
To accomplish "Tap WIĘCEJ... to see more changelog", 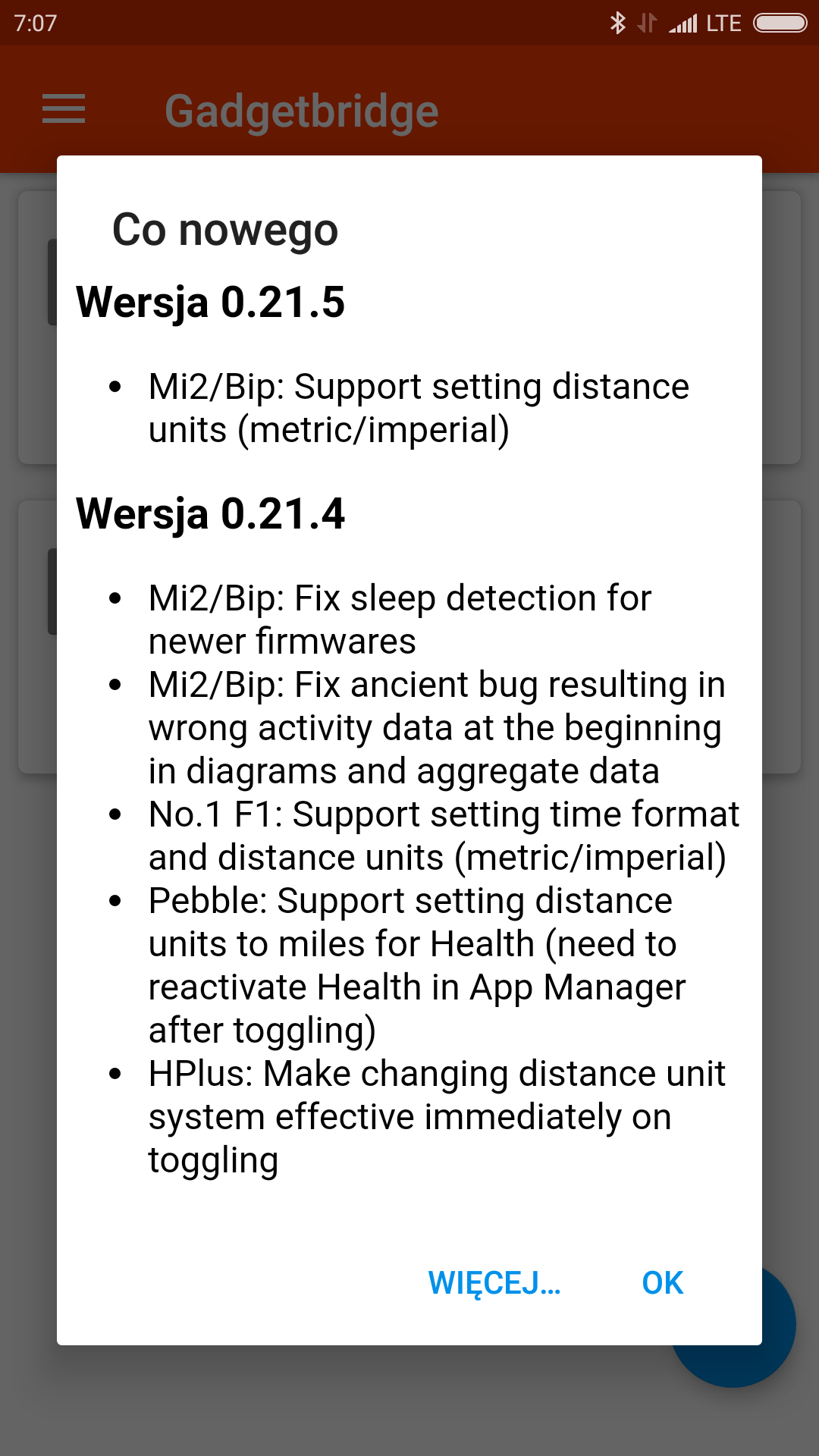I will point(494,1283).
